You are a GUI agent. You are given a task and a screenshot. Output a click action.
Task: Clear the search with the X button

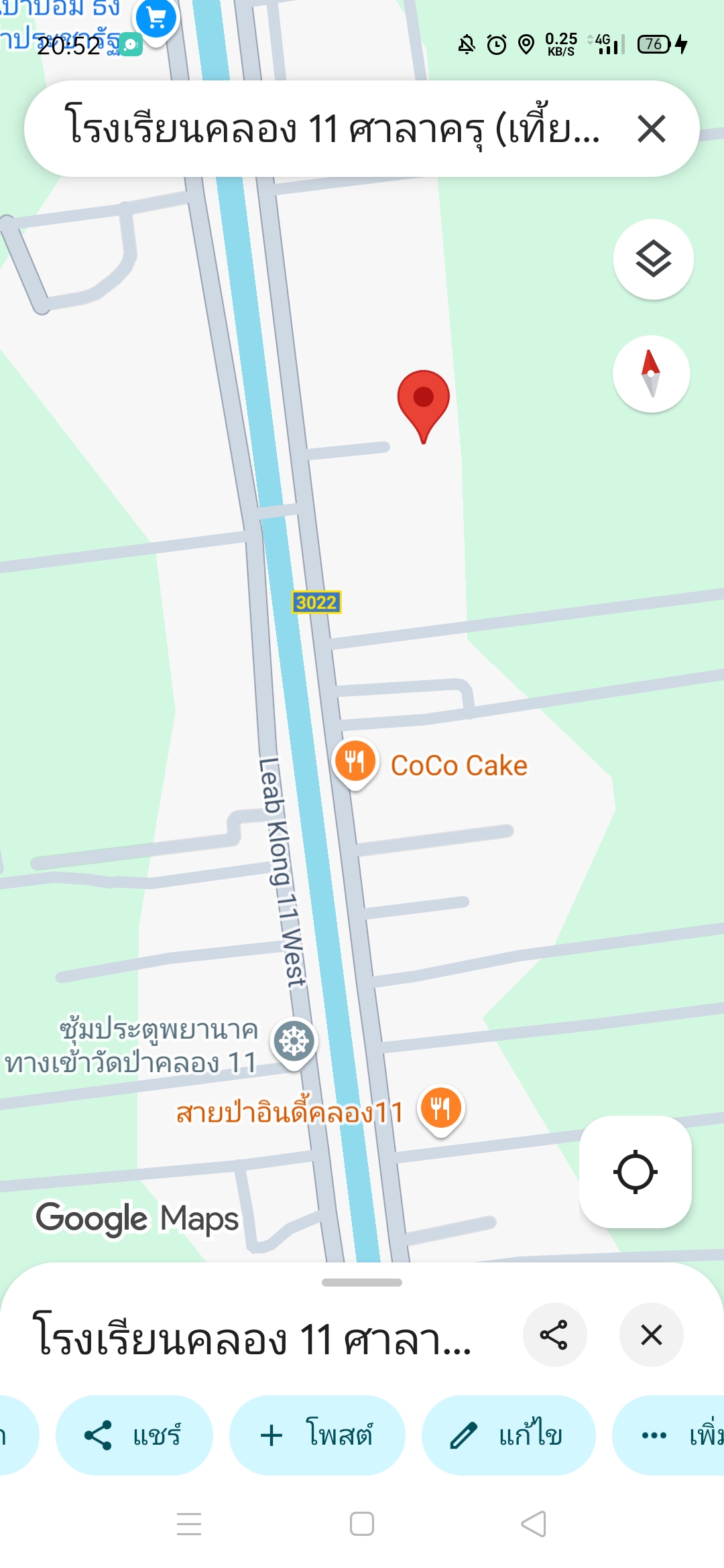pos(651,129)
